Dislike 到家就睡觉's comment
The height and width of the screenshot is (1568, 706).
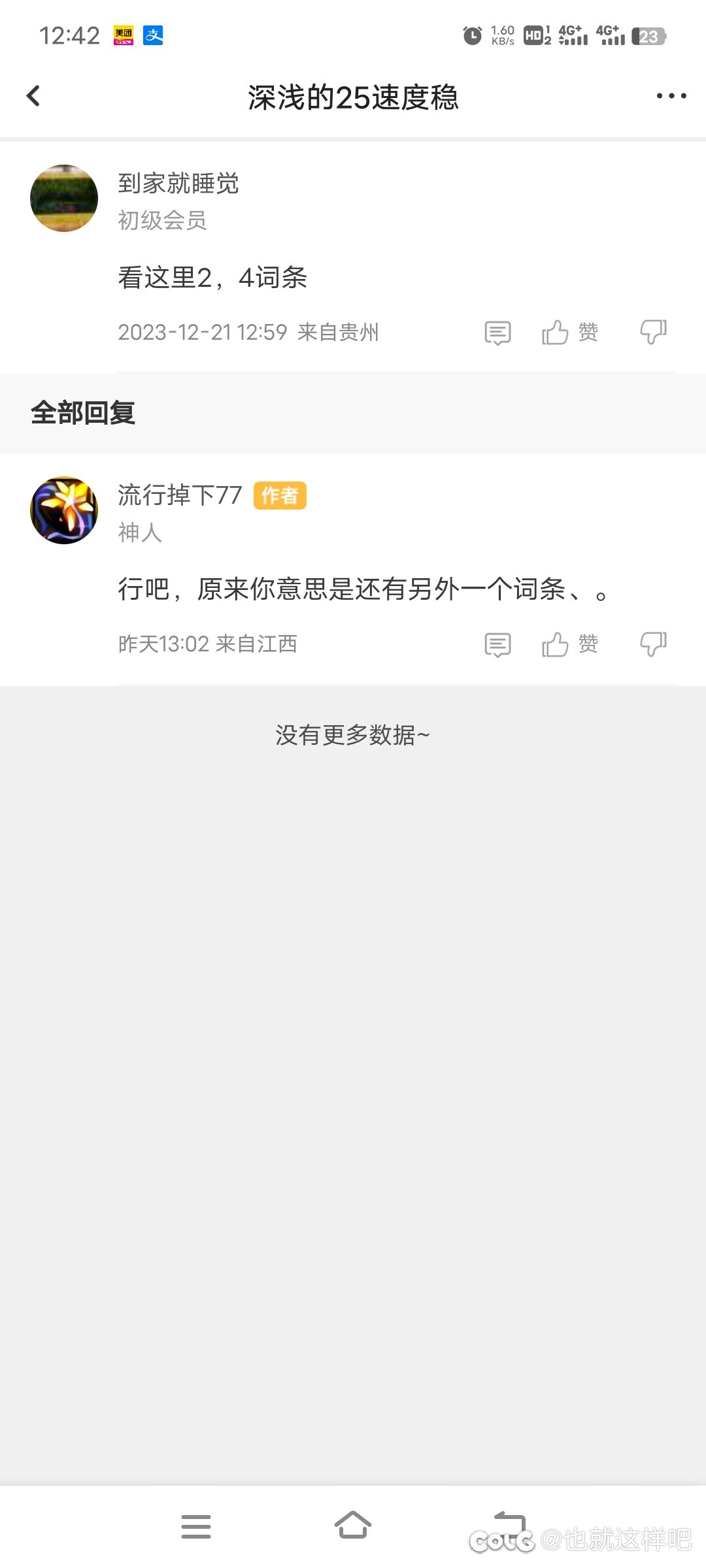653,332
